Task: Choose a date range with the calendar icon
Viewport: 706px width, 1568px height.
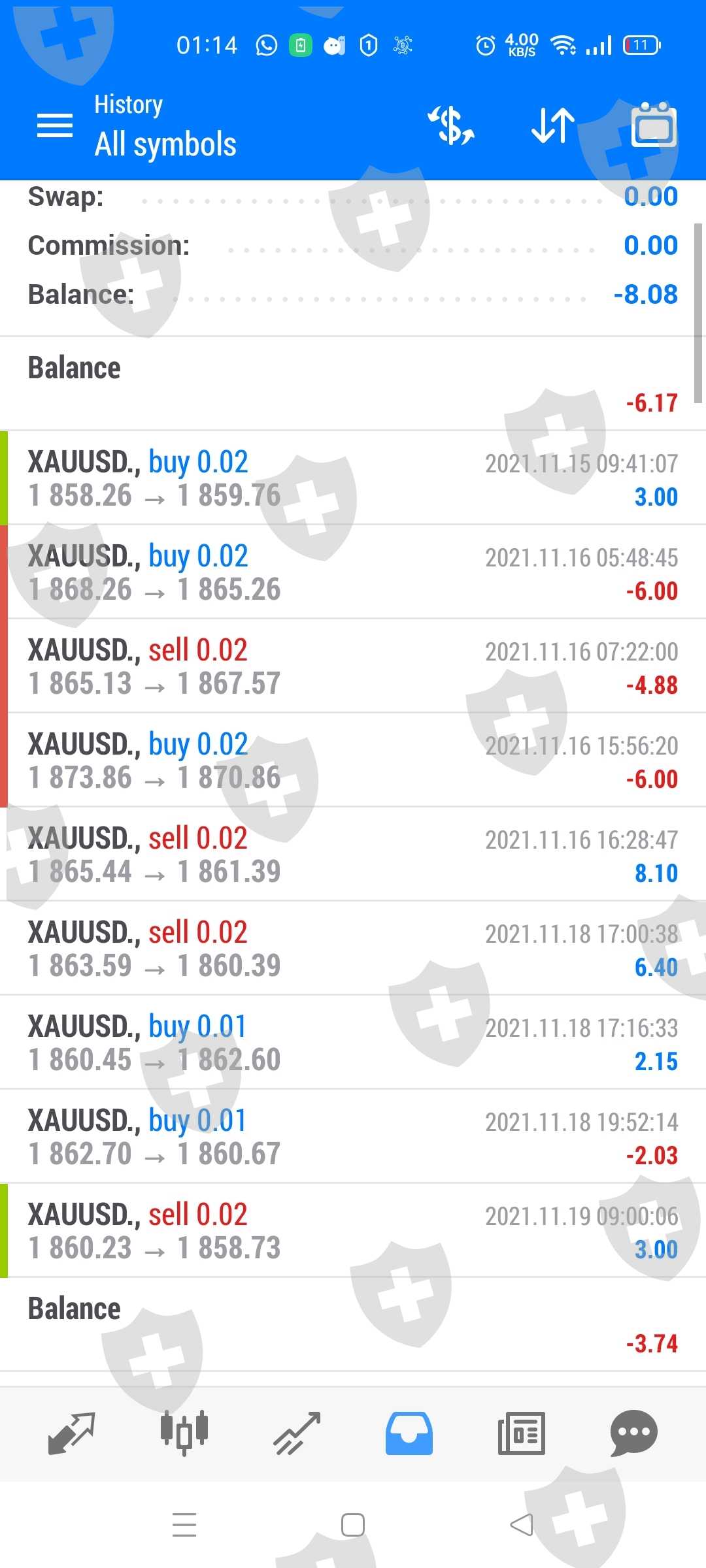Action: pos(654,125)
